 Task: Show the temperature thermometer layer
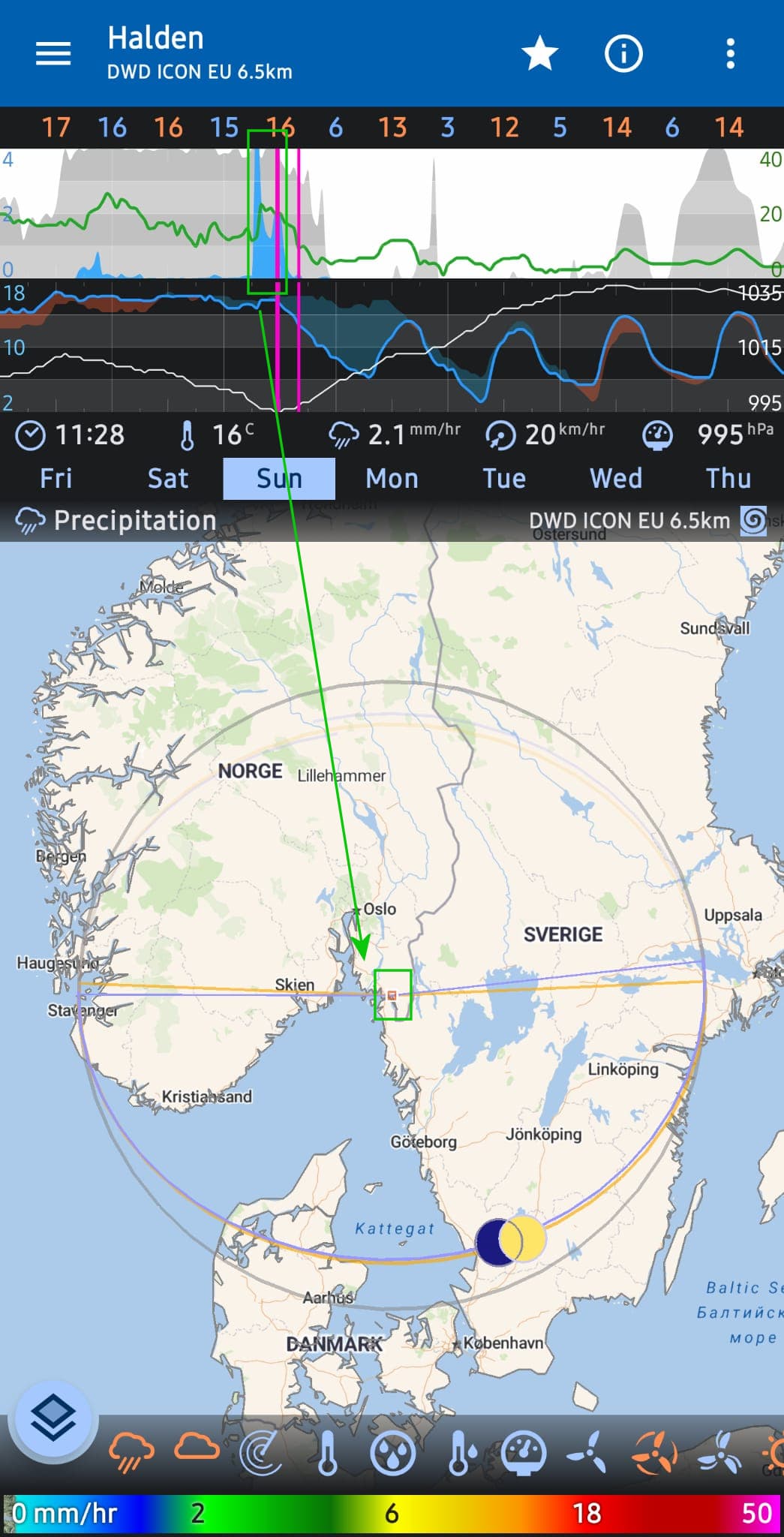(x=327, y=1452)
